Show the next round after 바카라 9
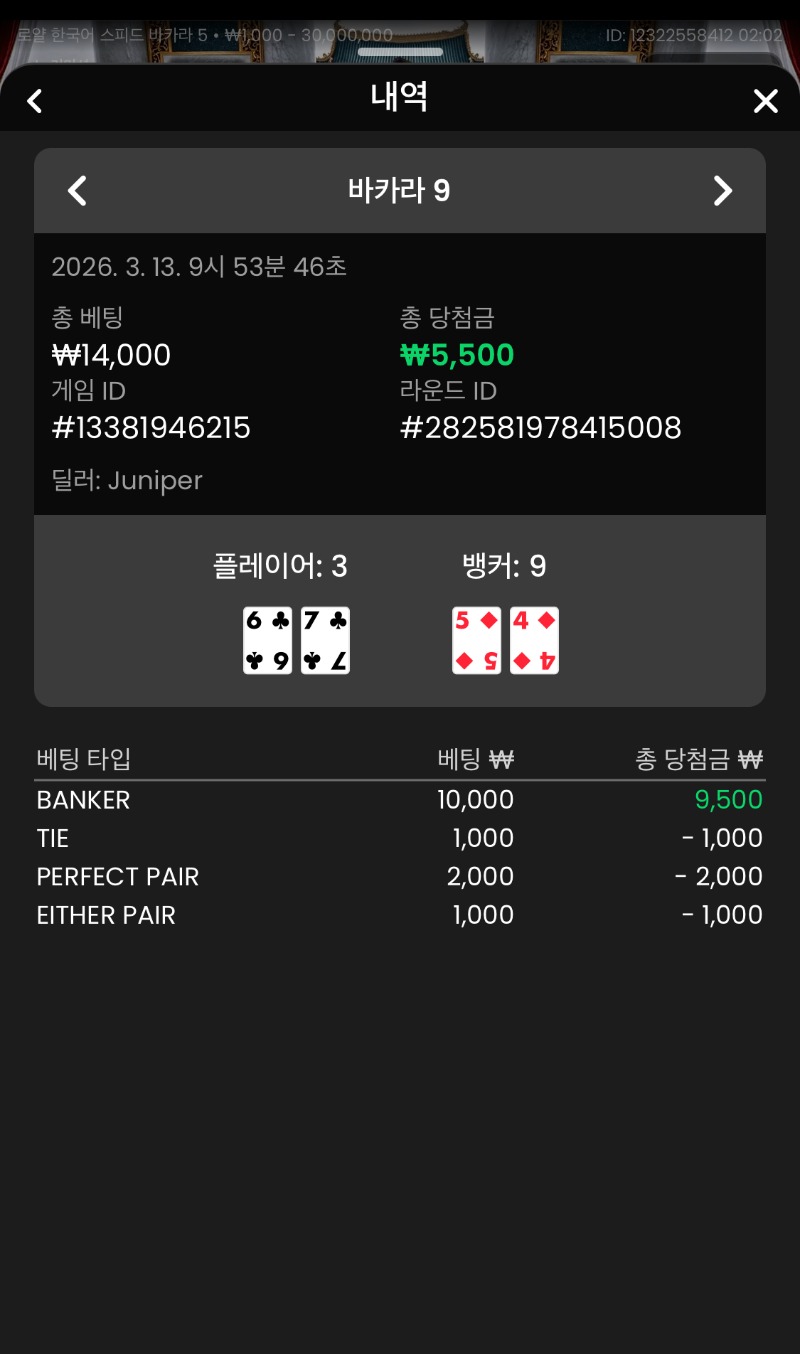The height and width of the screenshot is (1354, 800). [722, 191]
